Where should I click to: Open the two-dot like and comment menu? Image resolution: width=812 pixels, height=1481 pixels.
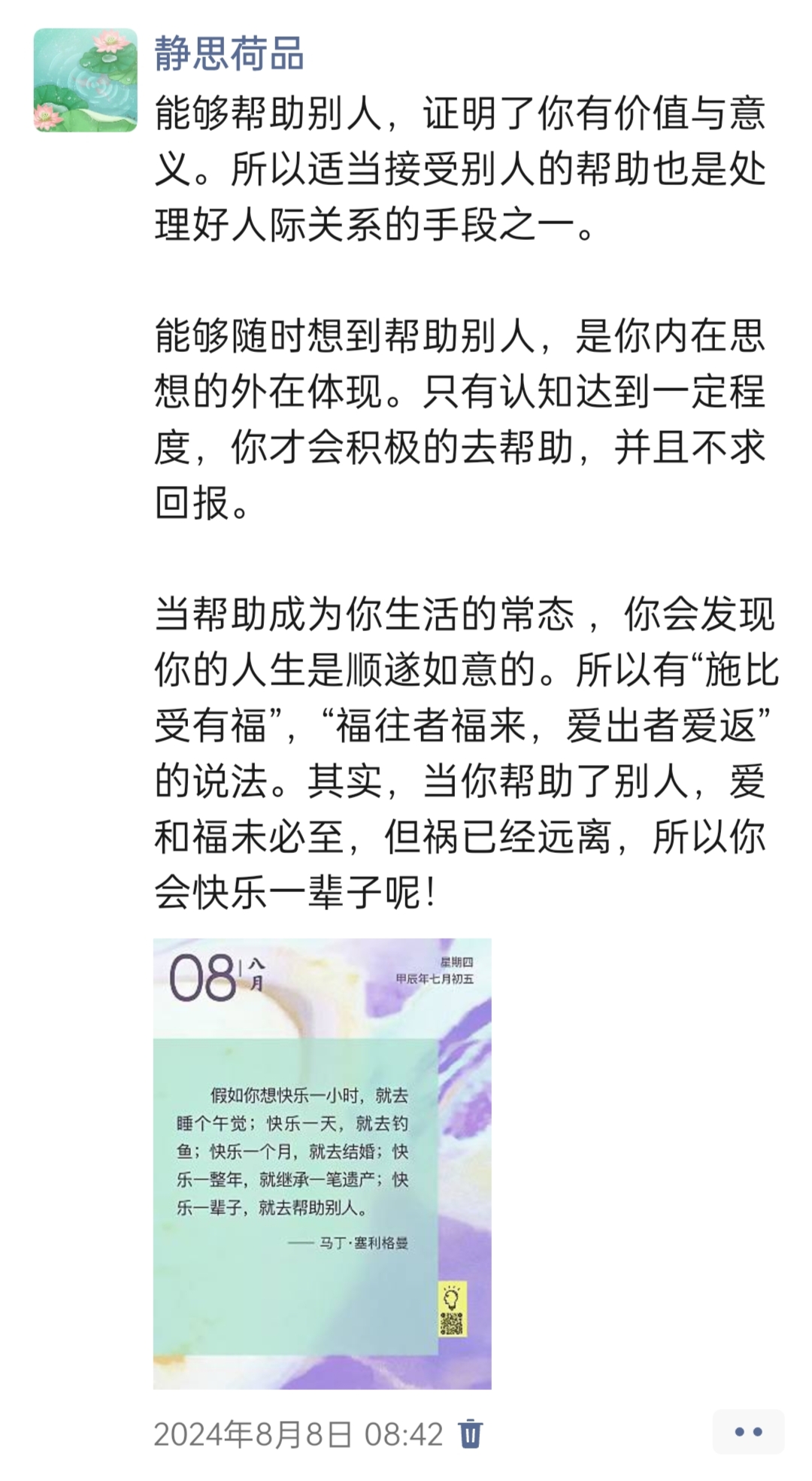[748, 1431]
